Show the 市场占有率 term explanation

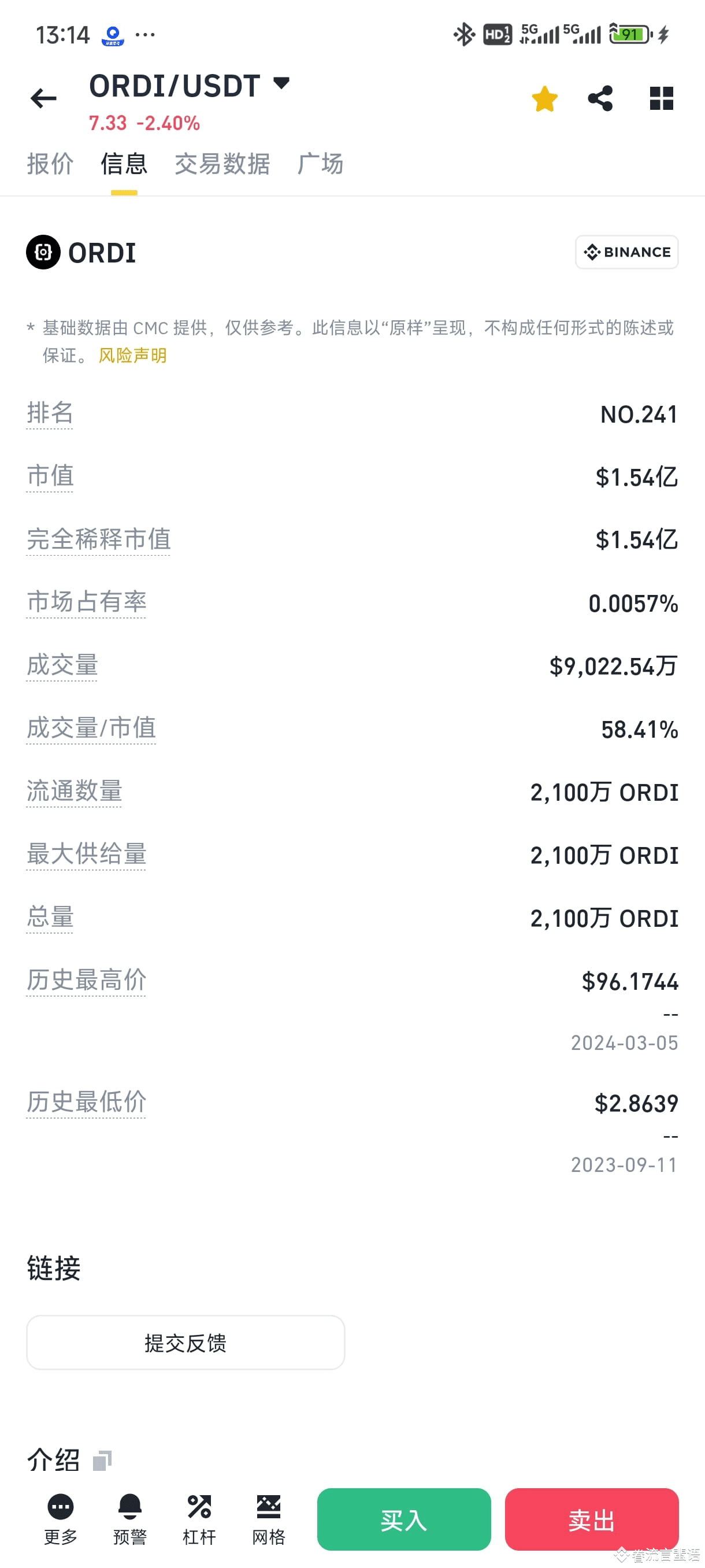coord(86,602)
